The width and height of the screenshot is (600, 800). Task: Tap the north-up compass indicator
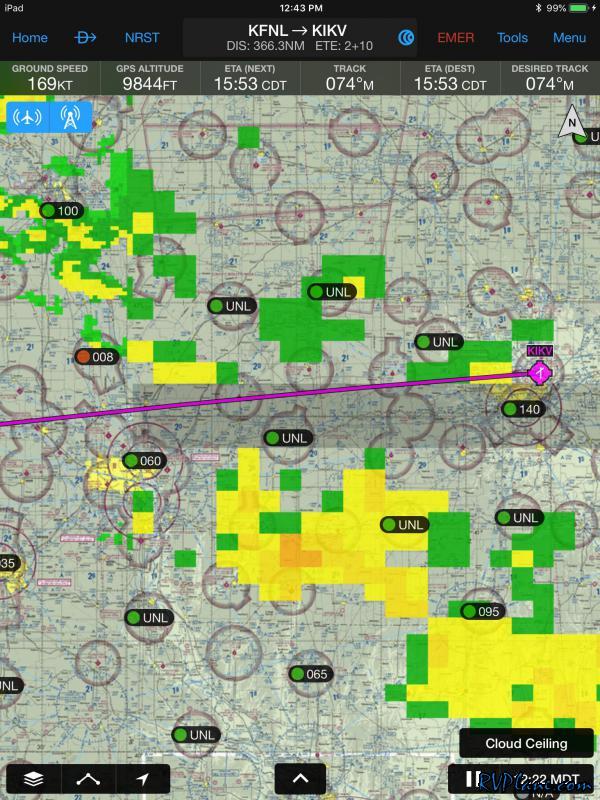pos(571,123)
